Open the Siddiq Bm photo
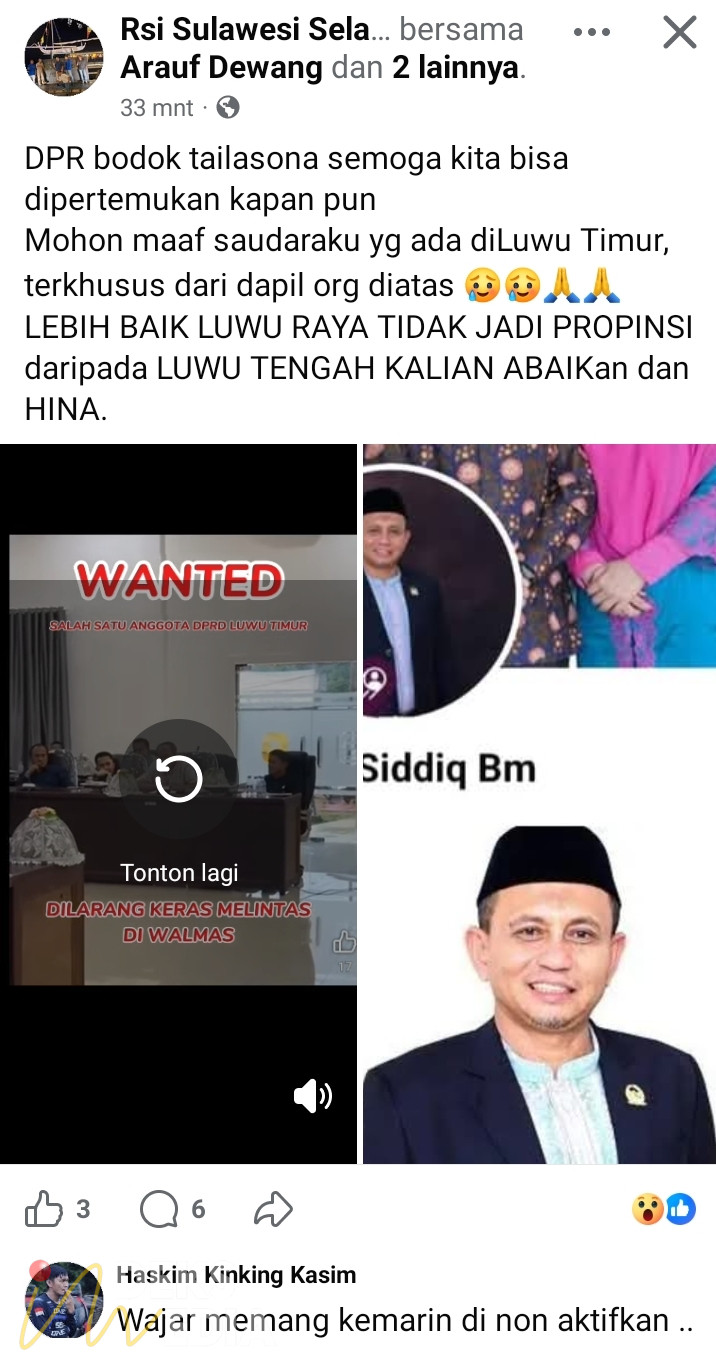Image resolution: width=716 pixels, height=1357 pixels. [x=539, y=804]
